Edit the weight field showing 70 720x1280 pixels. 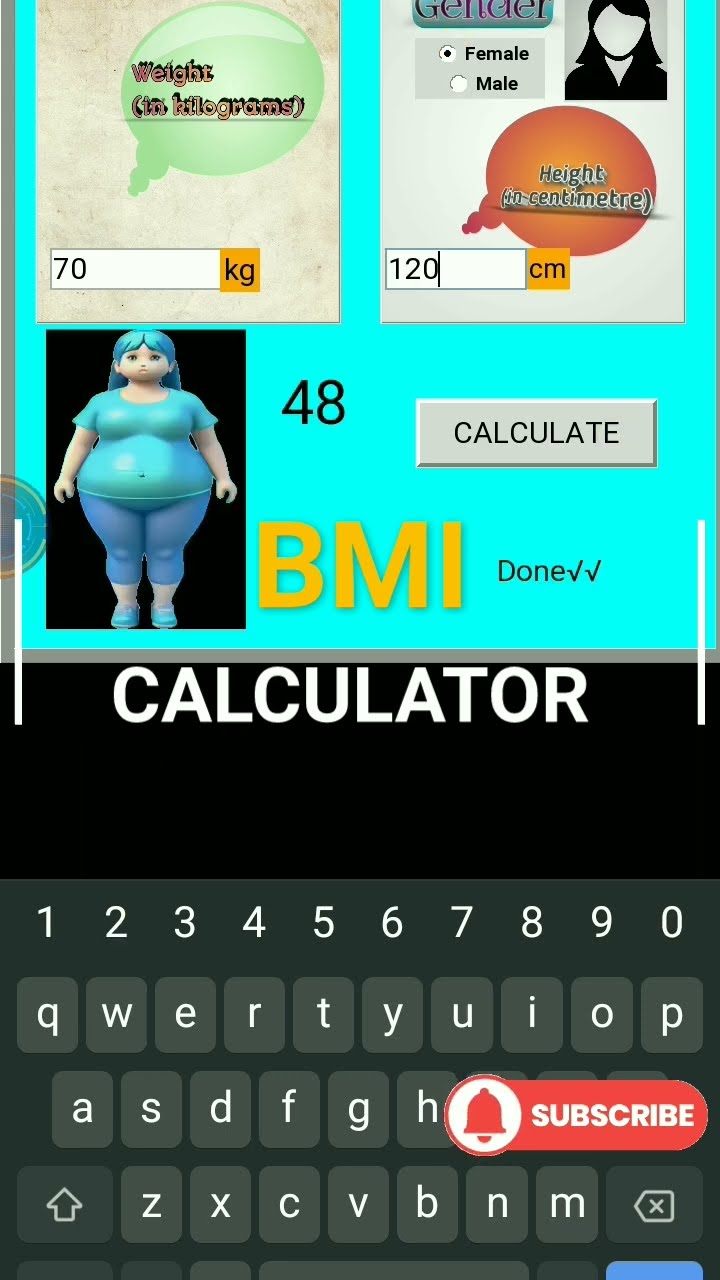click(x=136, y=269)
